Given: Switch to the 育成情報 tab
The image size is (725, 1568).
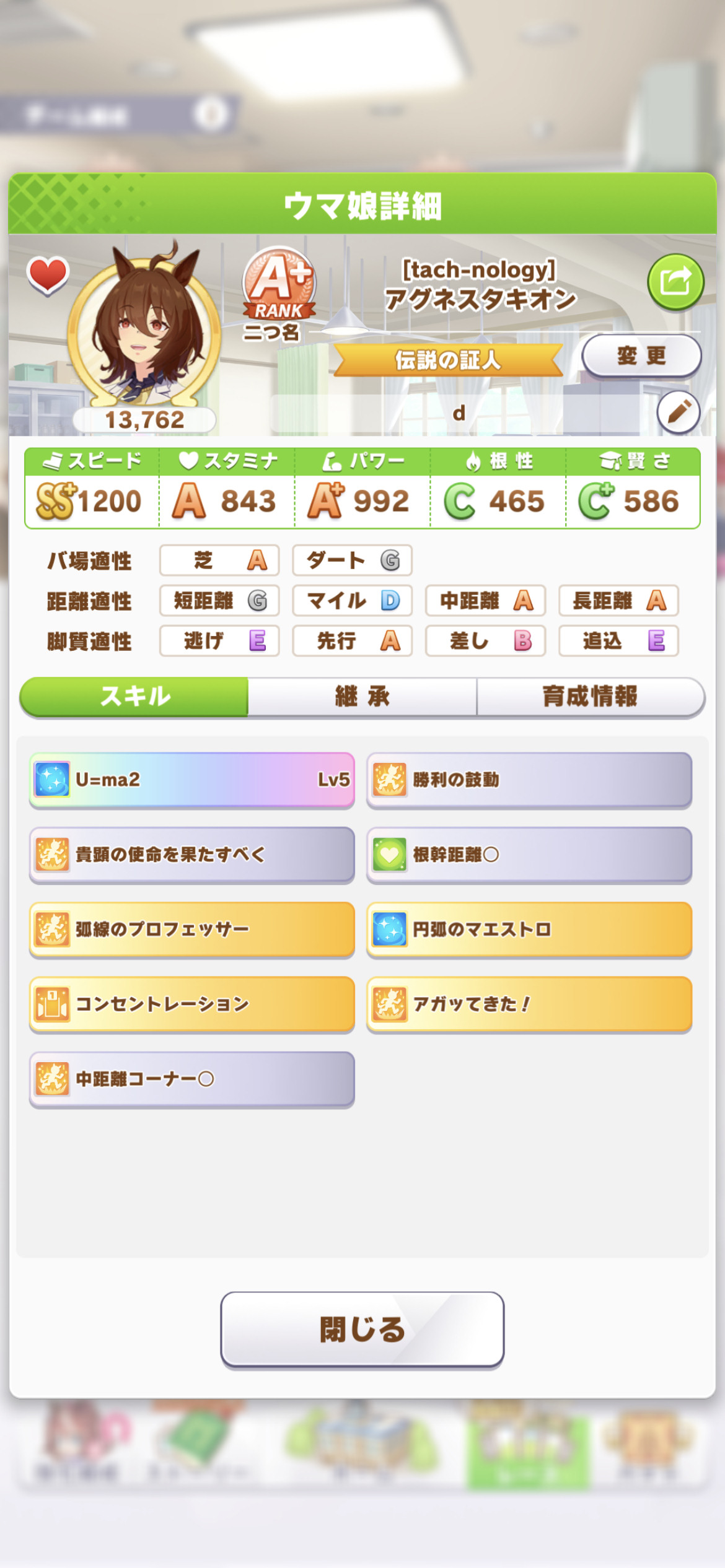Looking at the screenshot, I should tap(591, 697).
